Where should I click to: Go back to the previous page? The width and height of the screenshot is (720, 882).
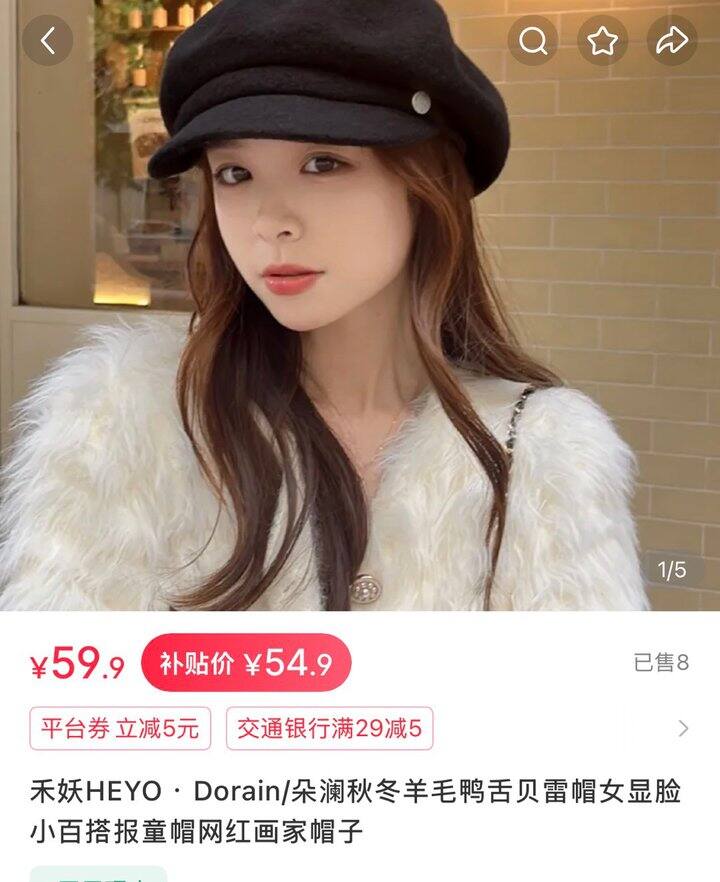[47, 41]
